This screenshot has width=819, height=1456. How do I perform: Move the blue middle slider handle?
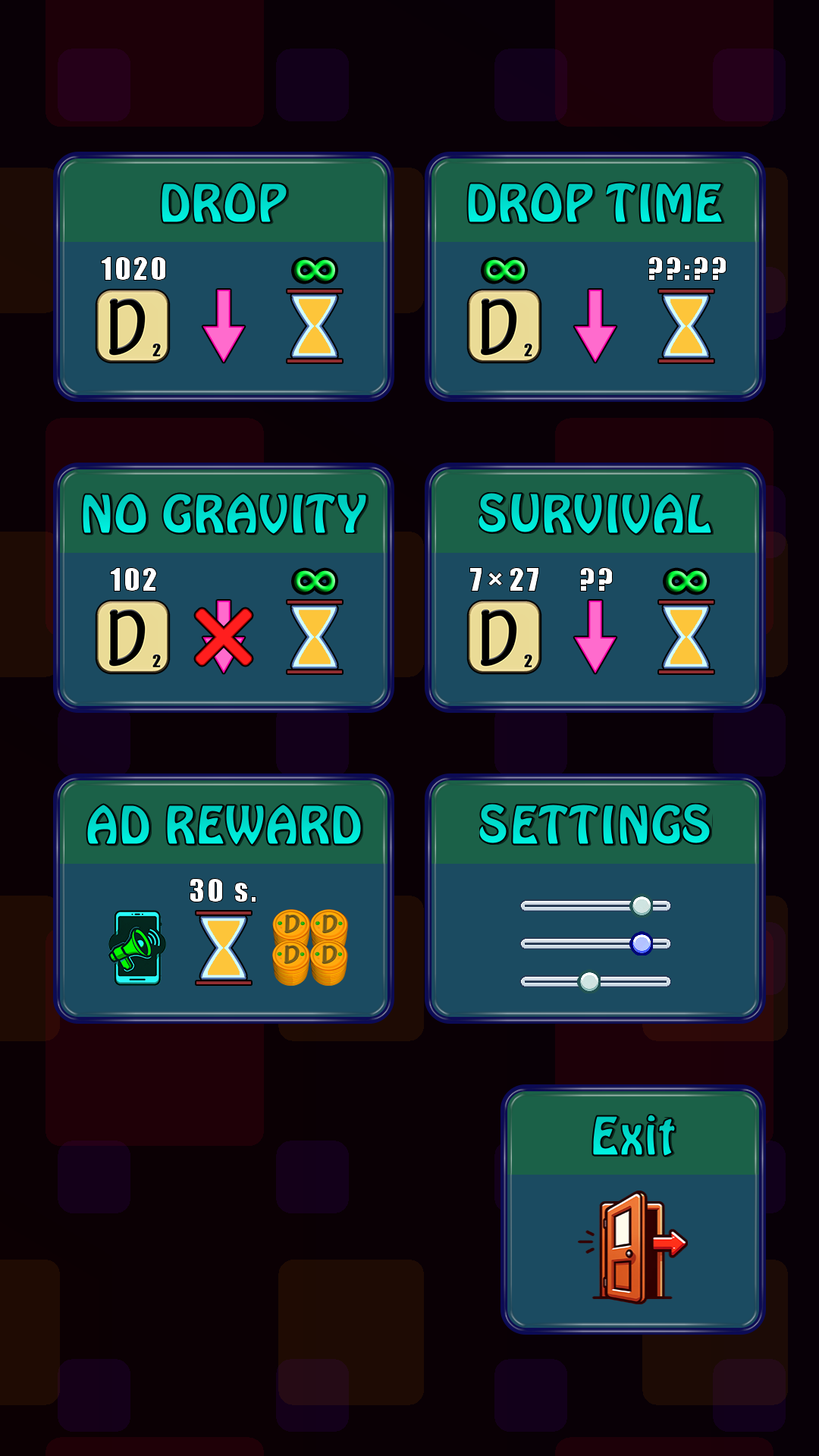pyautogui.click(x=642, y=943)
